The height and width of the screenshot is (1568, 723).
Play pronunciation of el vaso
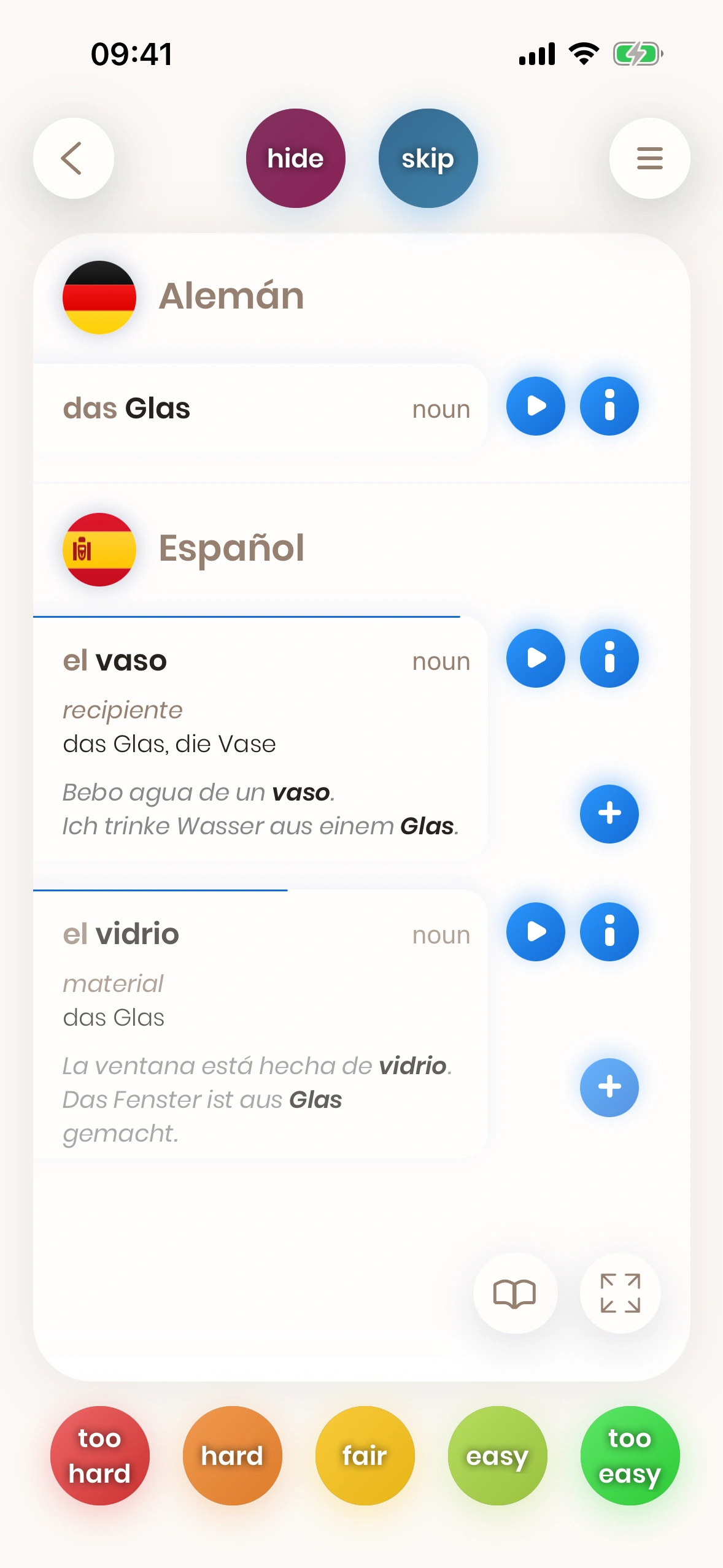[x=535, y=658]
